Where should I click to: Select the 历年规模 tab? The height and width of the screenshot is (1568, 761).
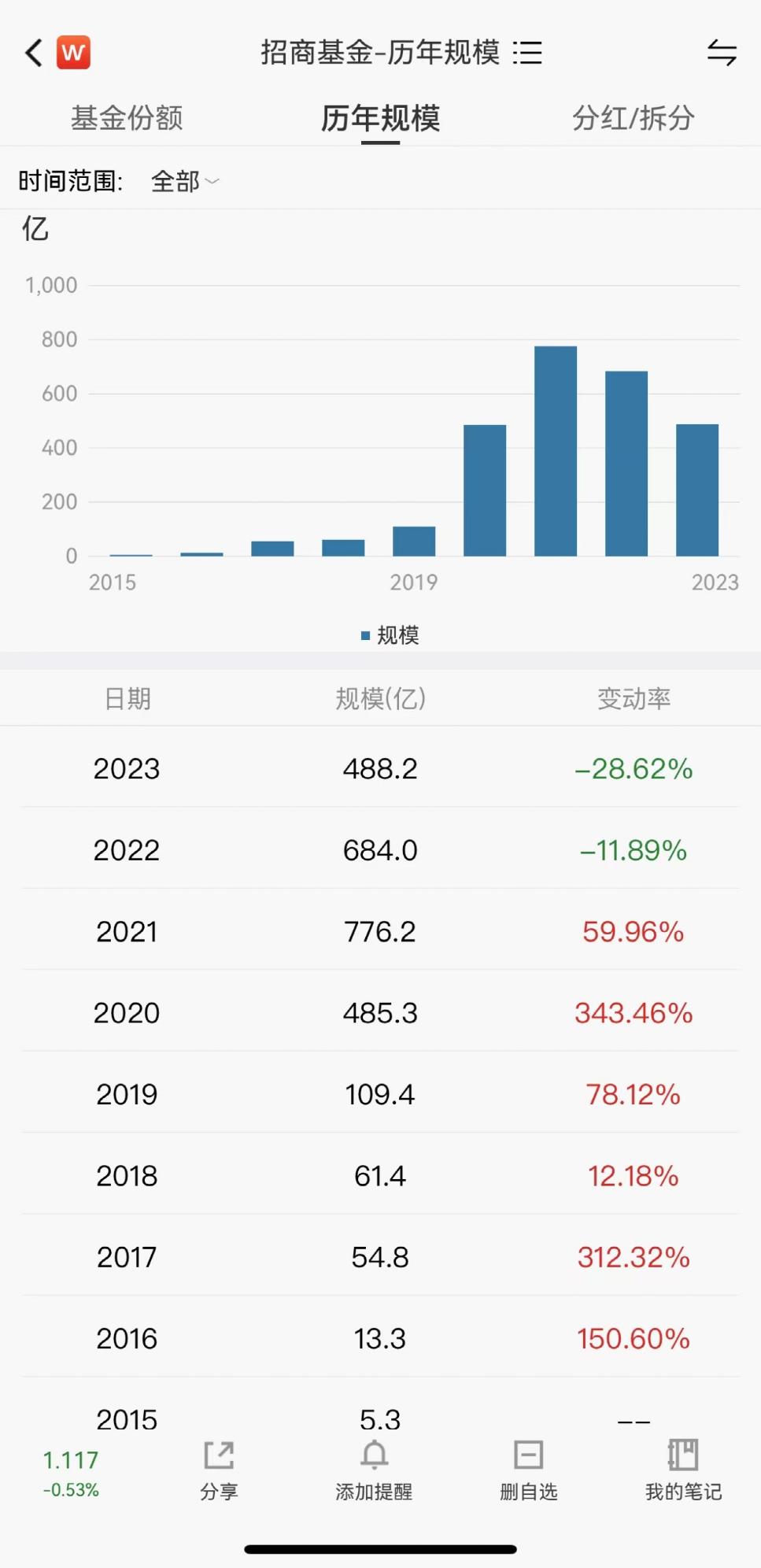(x=380, y=118)
